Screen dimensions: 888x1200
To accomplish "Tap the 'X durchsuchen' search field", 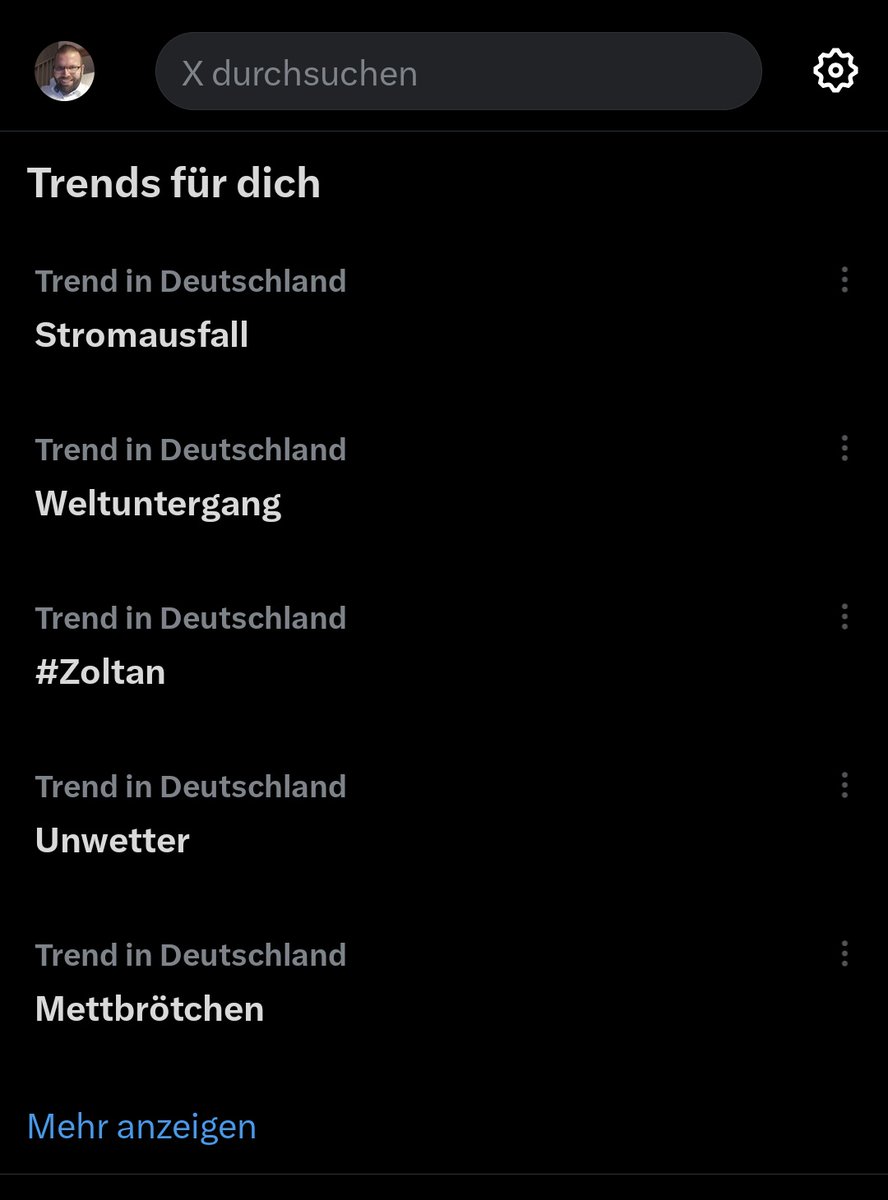I will click(458, 72).
